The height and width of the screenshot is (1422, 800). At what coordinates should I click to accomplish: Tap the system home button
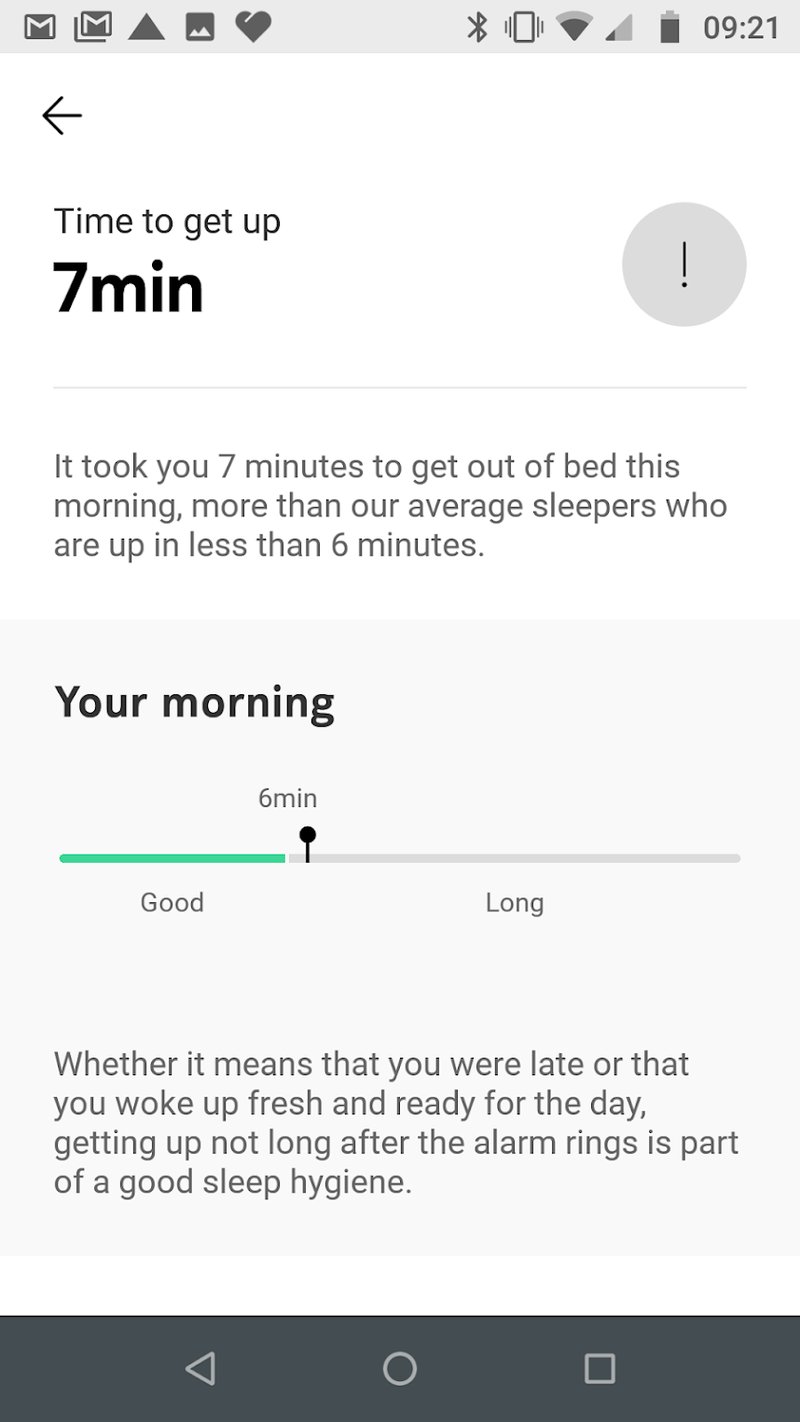(400, 1368)
